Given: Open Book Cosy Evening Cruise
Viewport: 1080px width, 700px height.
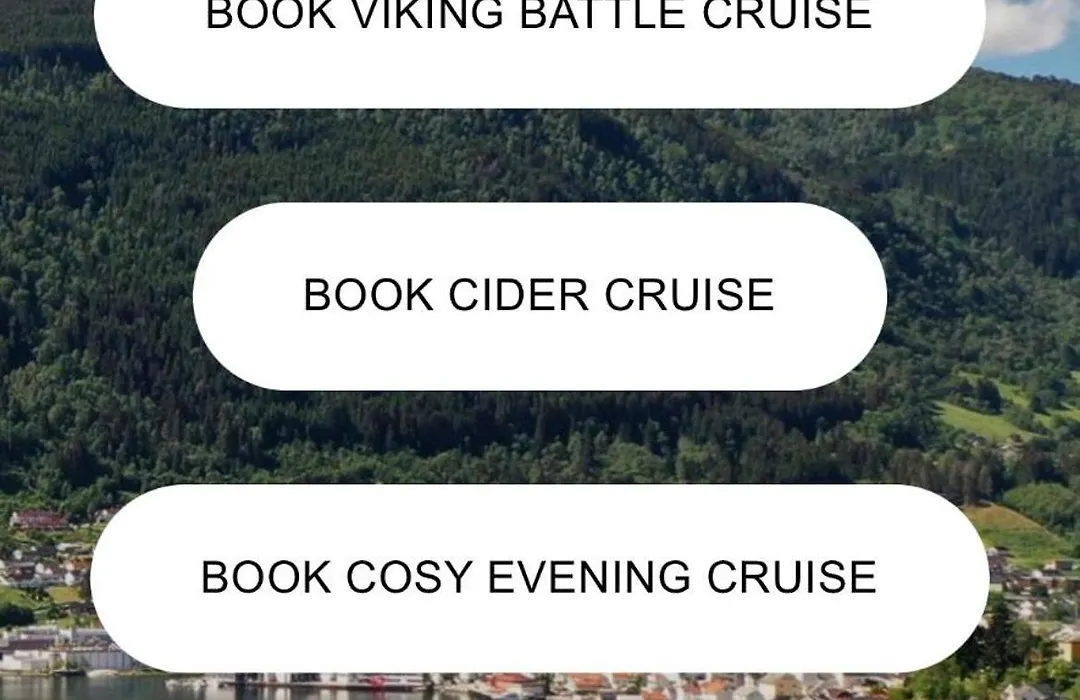Looking at the screenshot, I should tap(540, 578).
